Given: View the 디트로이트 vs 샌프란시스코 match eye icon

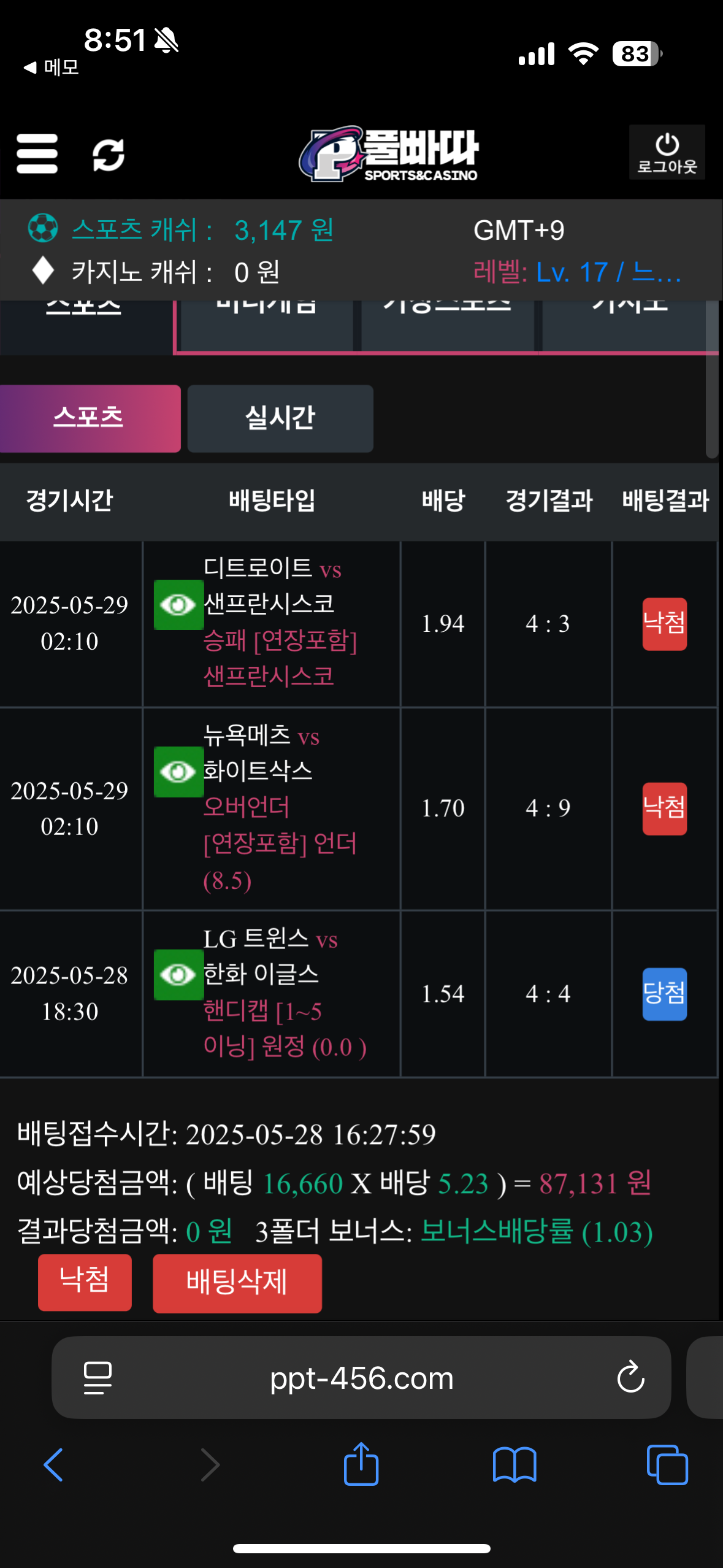Looking at the screenshot, I should 178,605.
